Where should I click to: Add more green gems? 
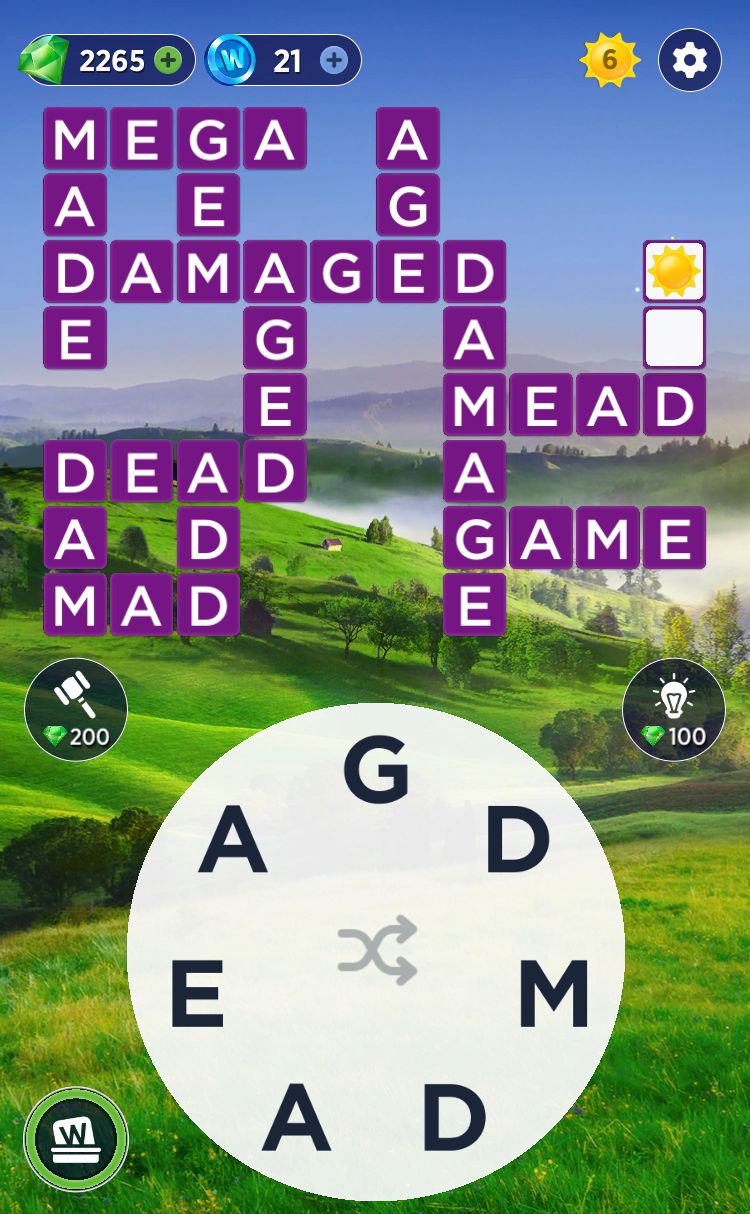(x=169, y=61)
